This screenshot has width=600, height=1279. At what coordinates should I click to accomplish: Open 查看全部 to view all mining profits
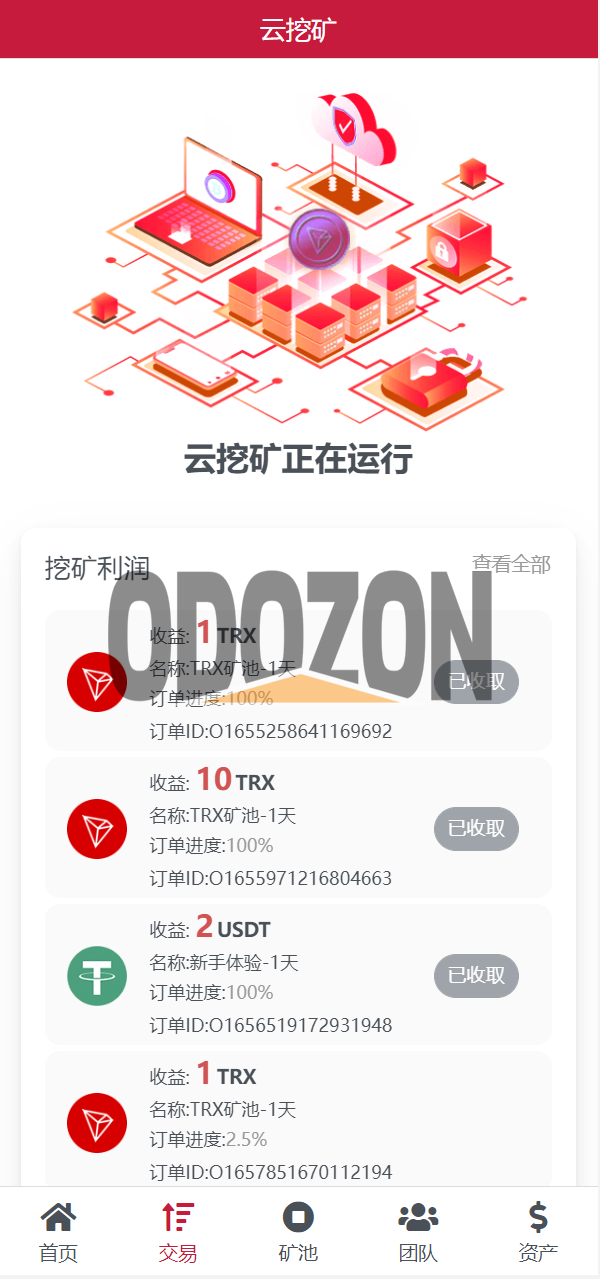[x=511, y=564]
